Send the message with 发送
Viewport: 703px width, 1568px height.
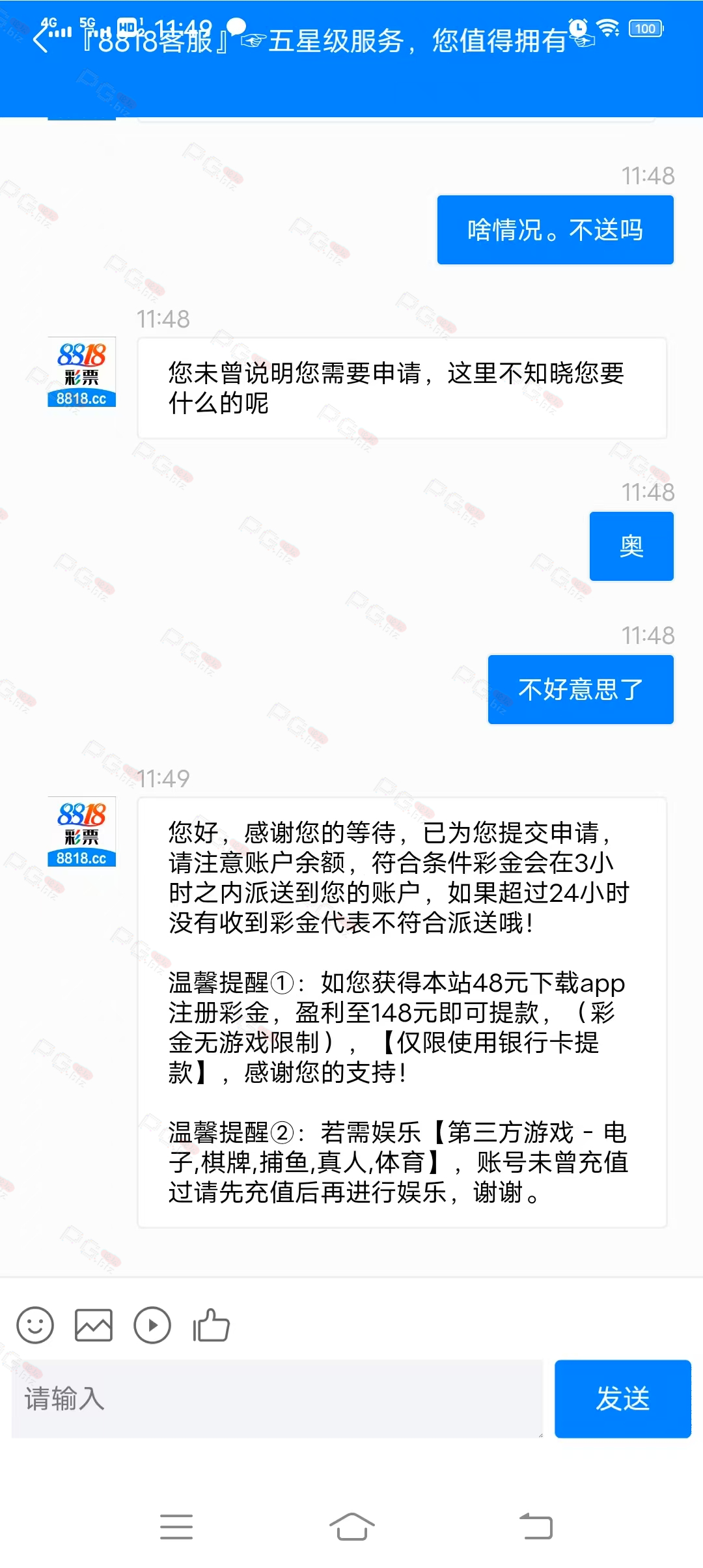pos(623,1399)
